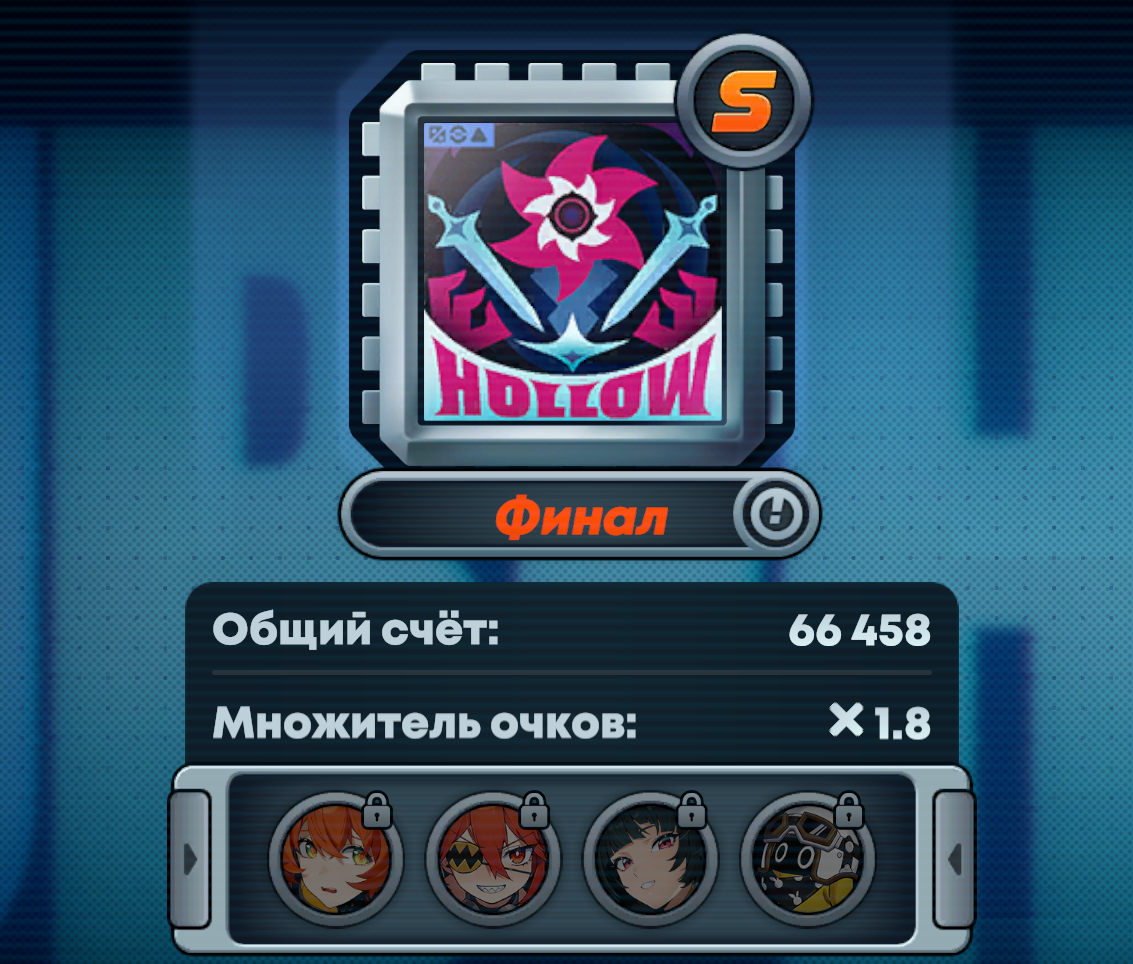
Task: Tap the left arrow handle of the team bar
Action: pyautogui.click(x=190, y=858)
